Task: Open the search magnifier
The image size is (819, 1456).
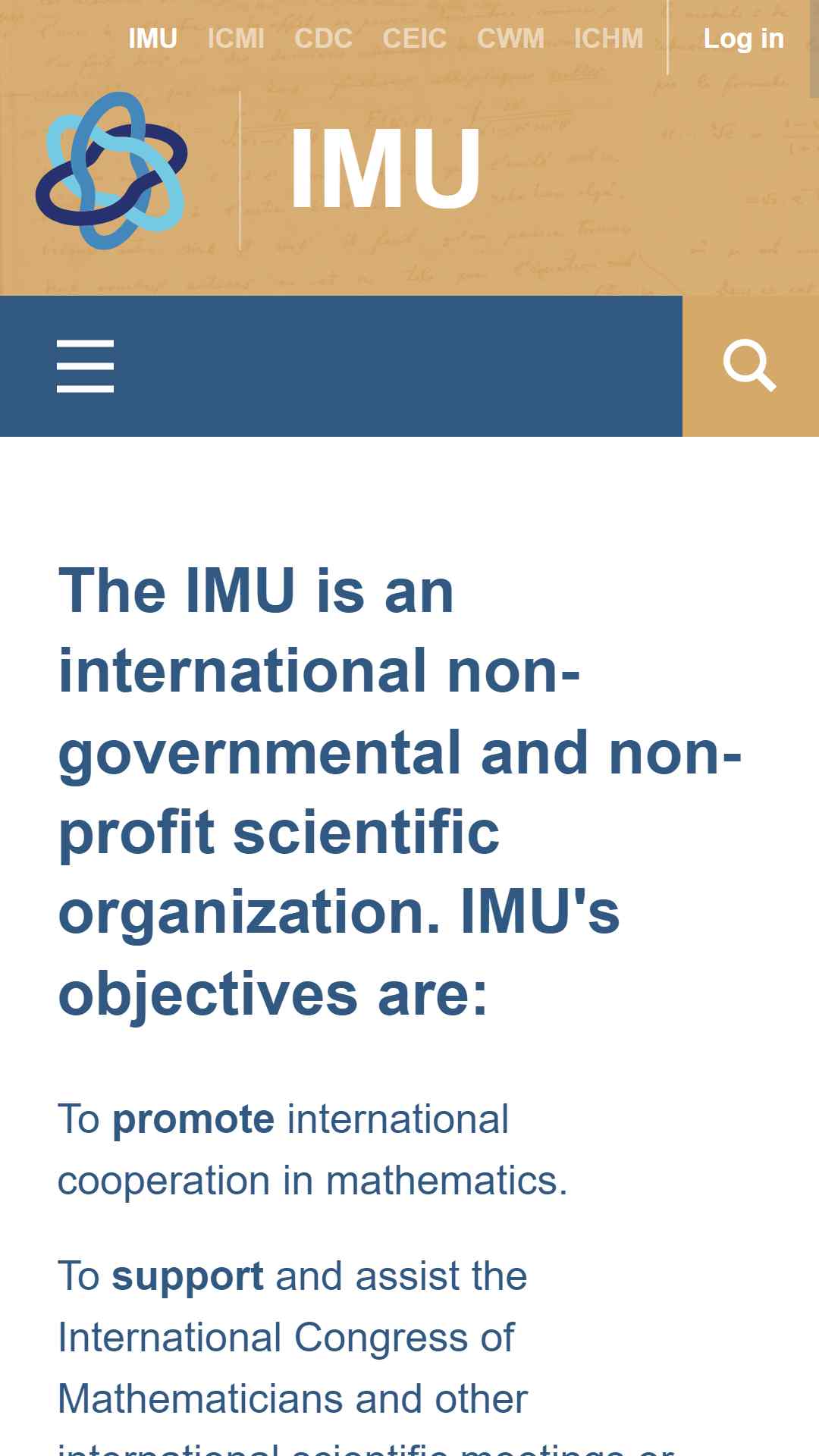Action: click(x=750, y=366)
